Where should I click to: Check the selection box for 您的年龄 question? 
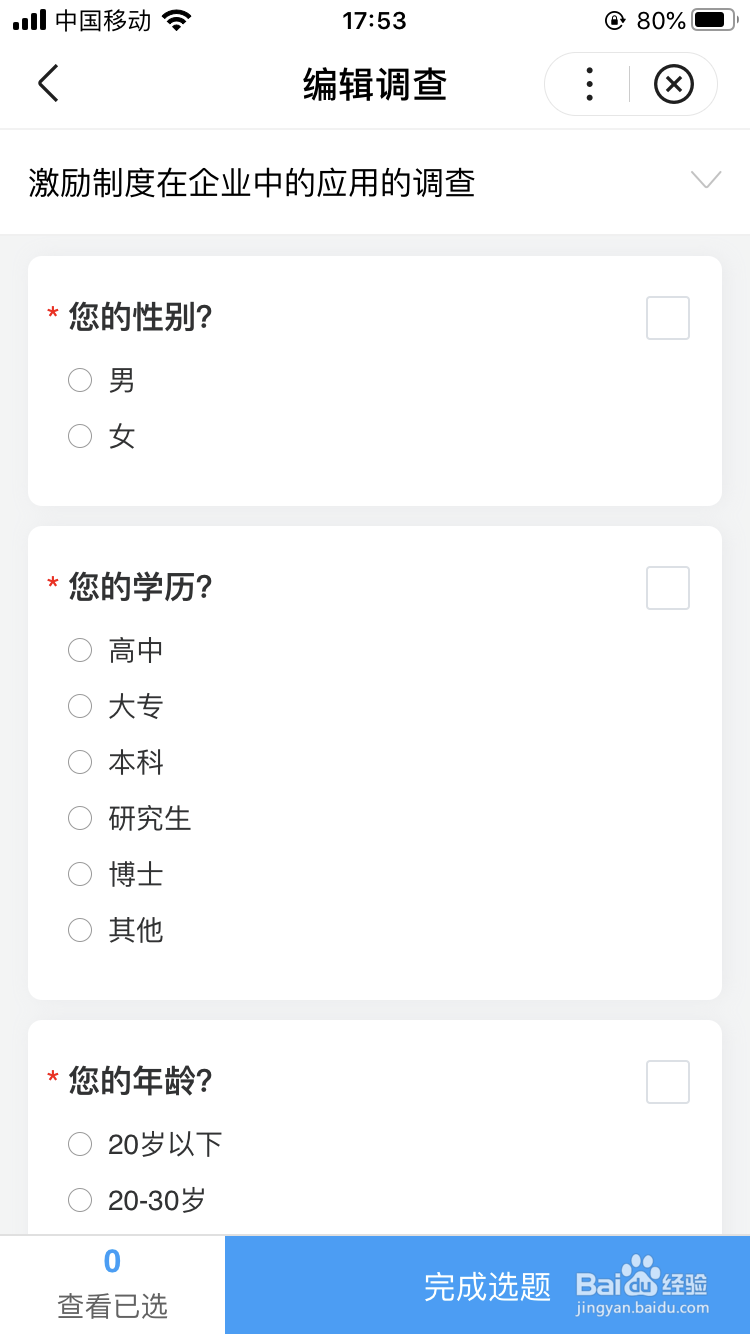[x=667, y=1081]
